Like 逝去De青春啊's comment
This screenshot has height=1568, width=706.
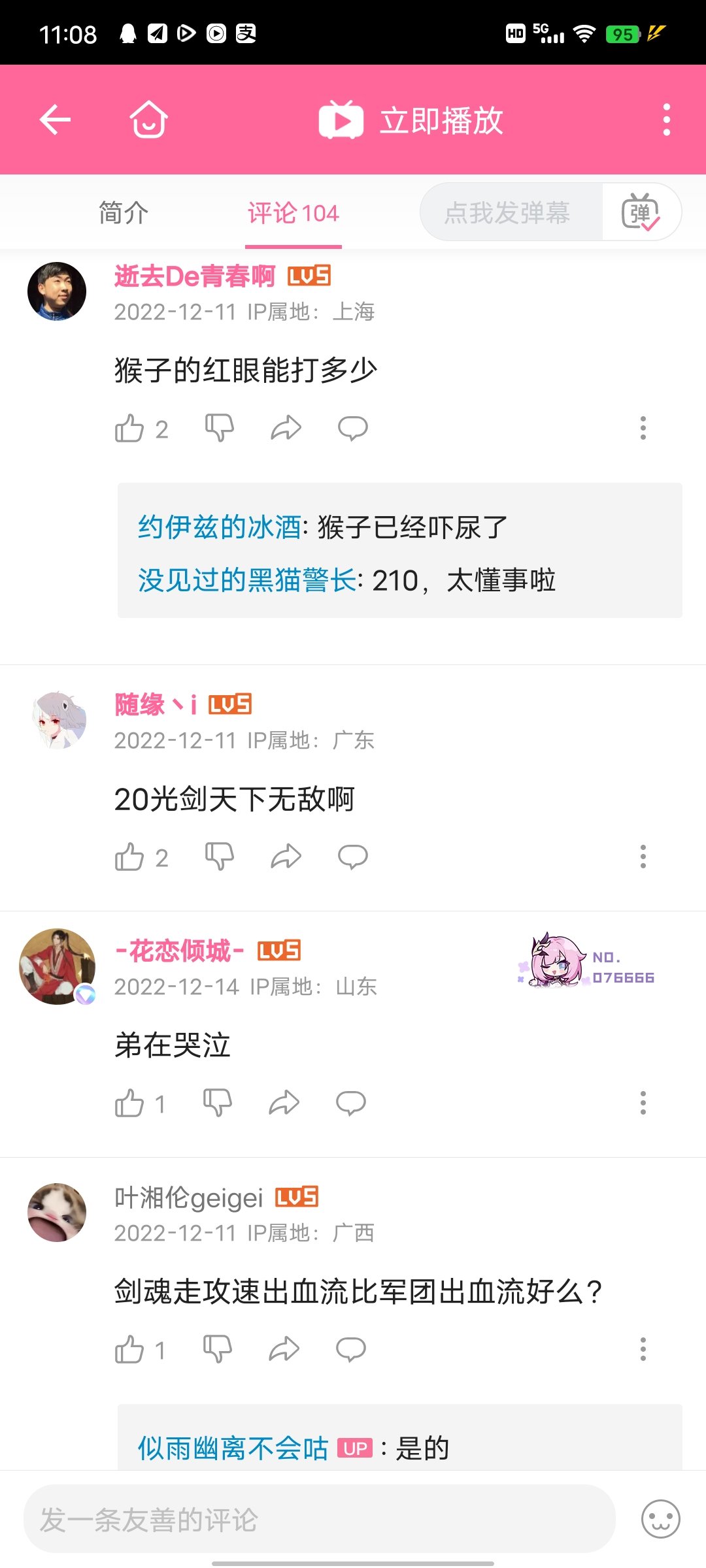coord(129,429)
